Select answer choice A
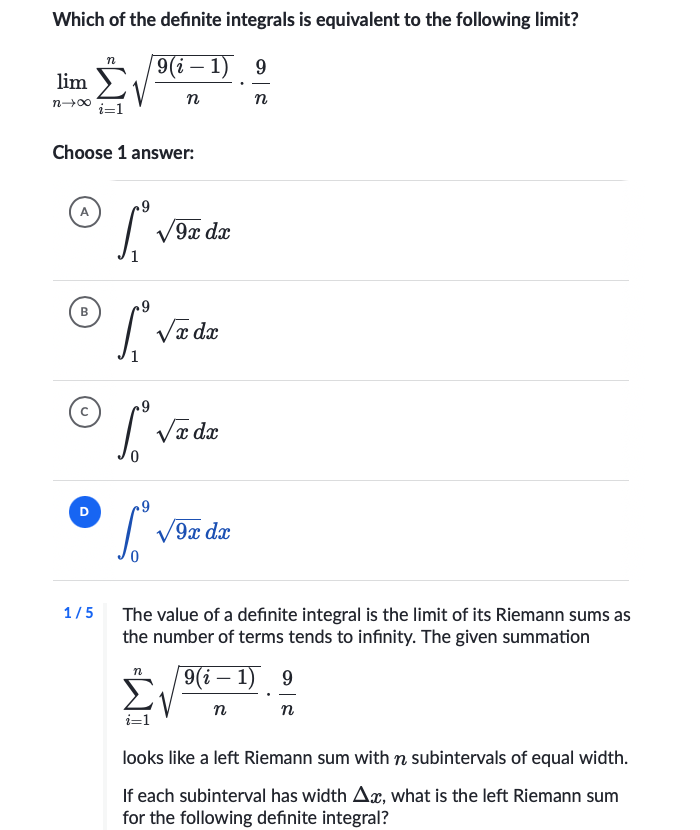 click(85, 211)
